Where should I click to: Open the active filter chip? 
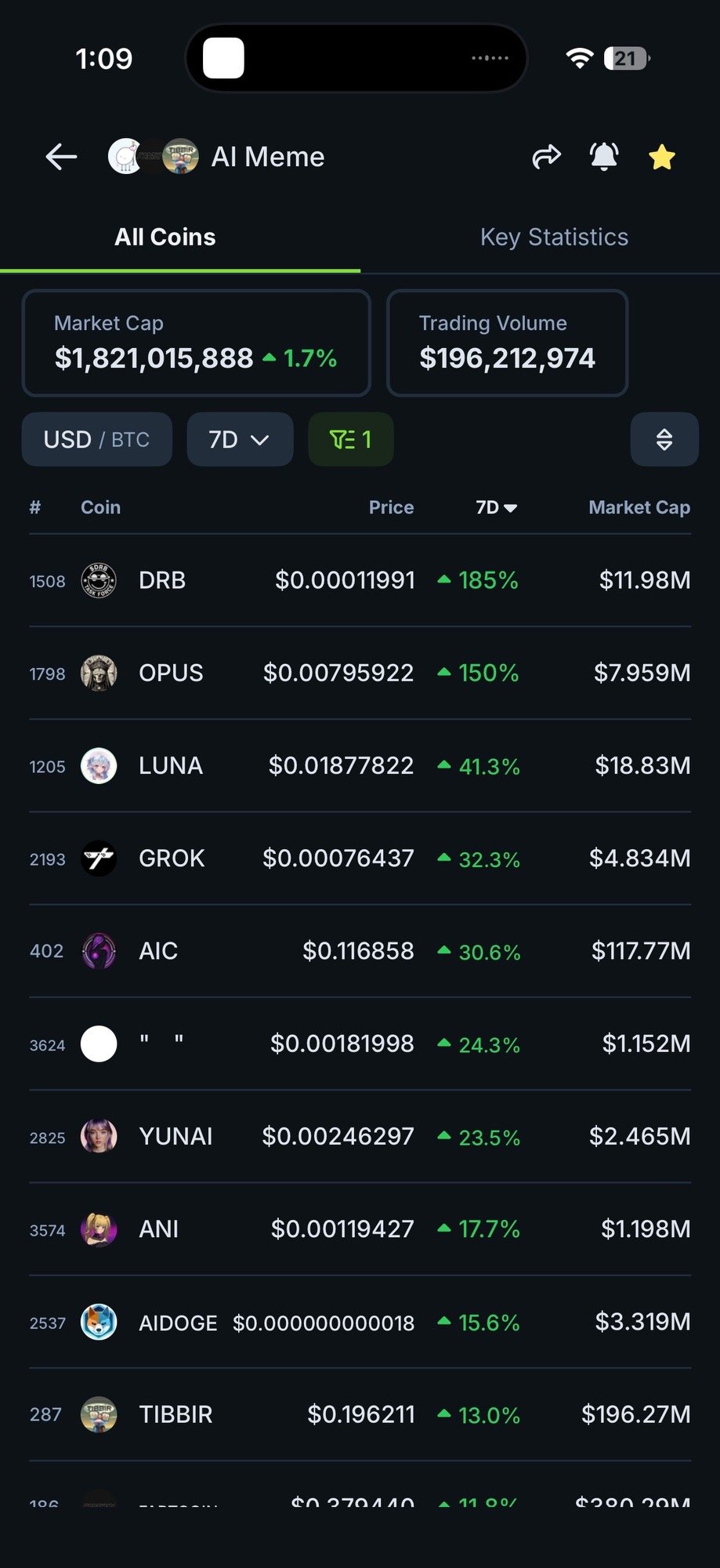[x=351, y=440]
